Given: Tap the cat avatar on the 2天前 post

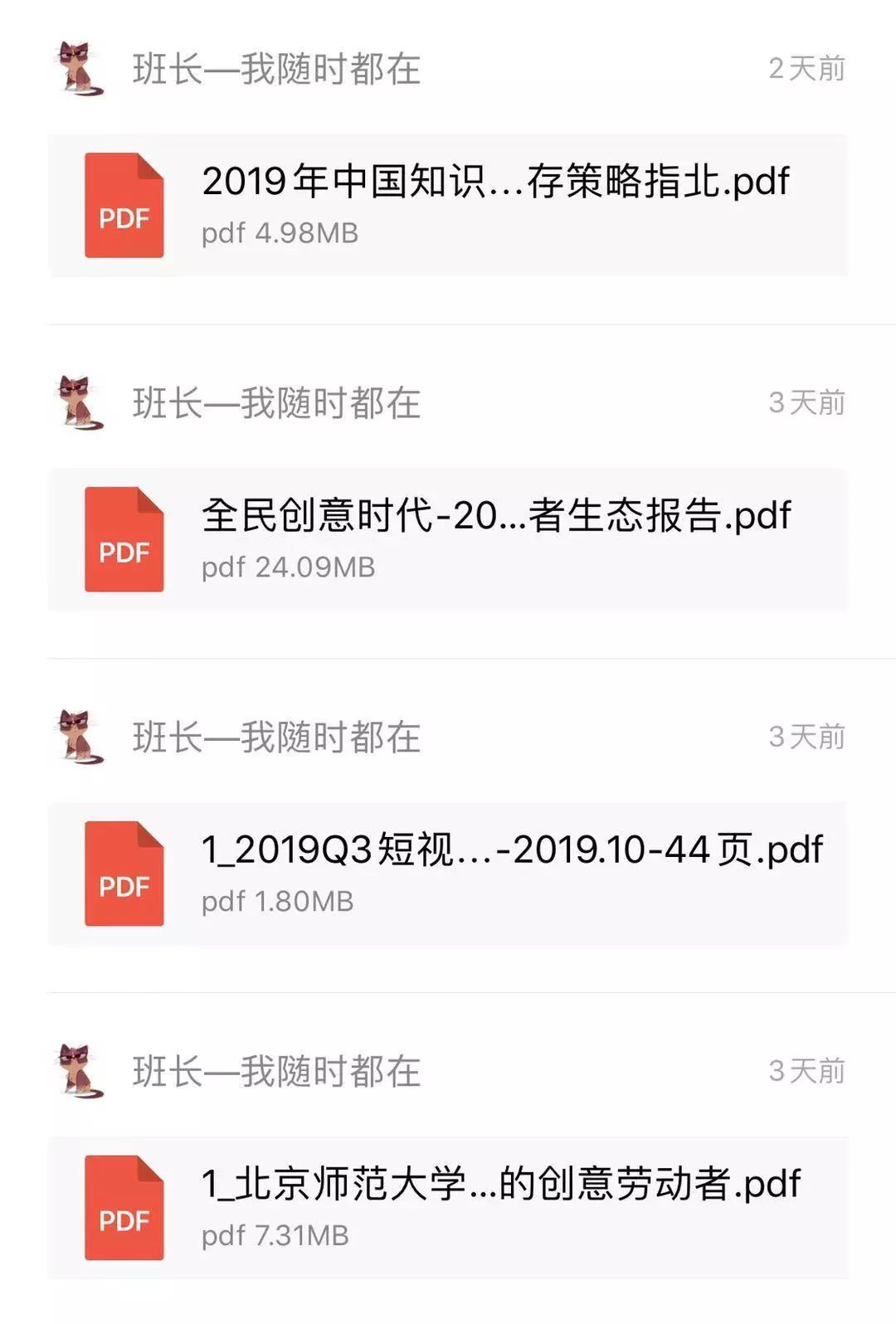Looking at the screenshot, I should pos(80,68).
